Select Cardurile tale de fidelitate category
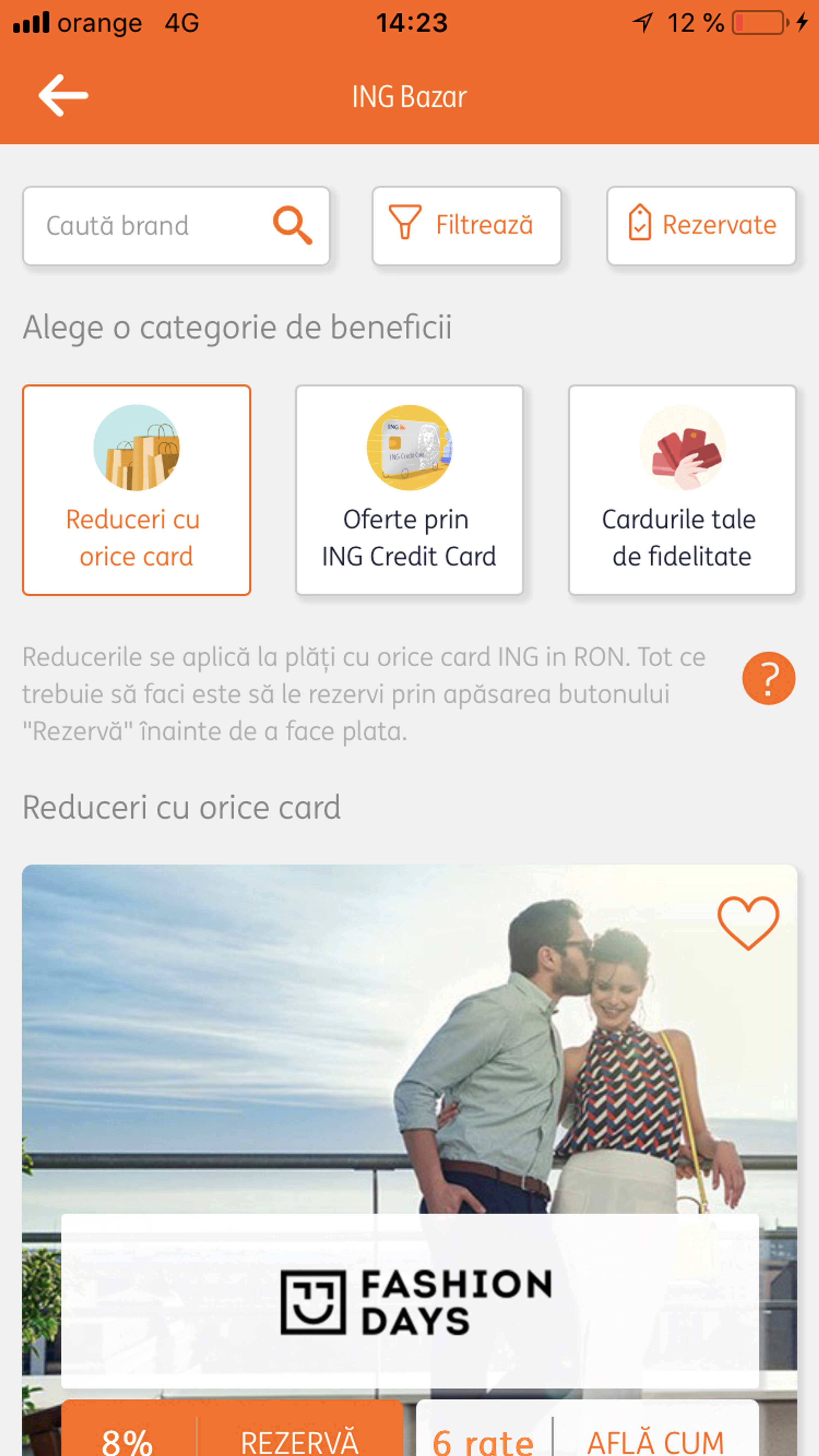Image resolution: width=819 pixels, height=1456 pixels. pyautogui.click(x=682, y=490)
